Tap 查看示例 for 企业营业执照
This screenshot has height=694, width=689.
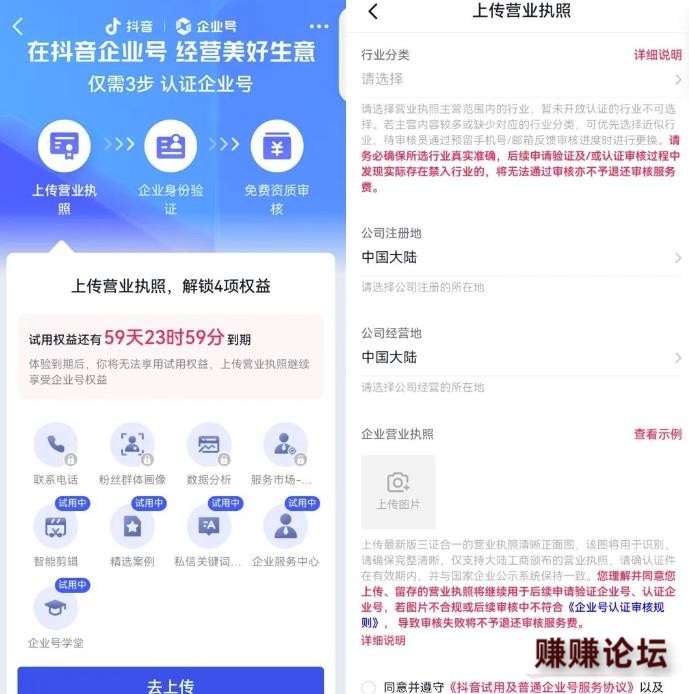pyautogui.click(x=657, y=434)
